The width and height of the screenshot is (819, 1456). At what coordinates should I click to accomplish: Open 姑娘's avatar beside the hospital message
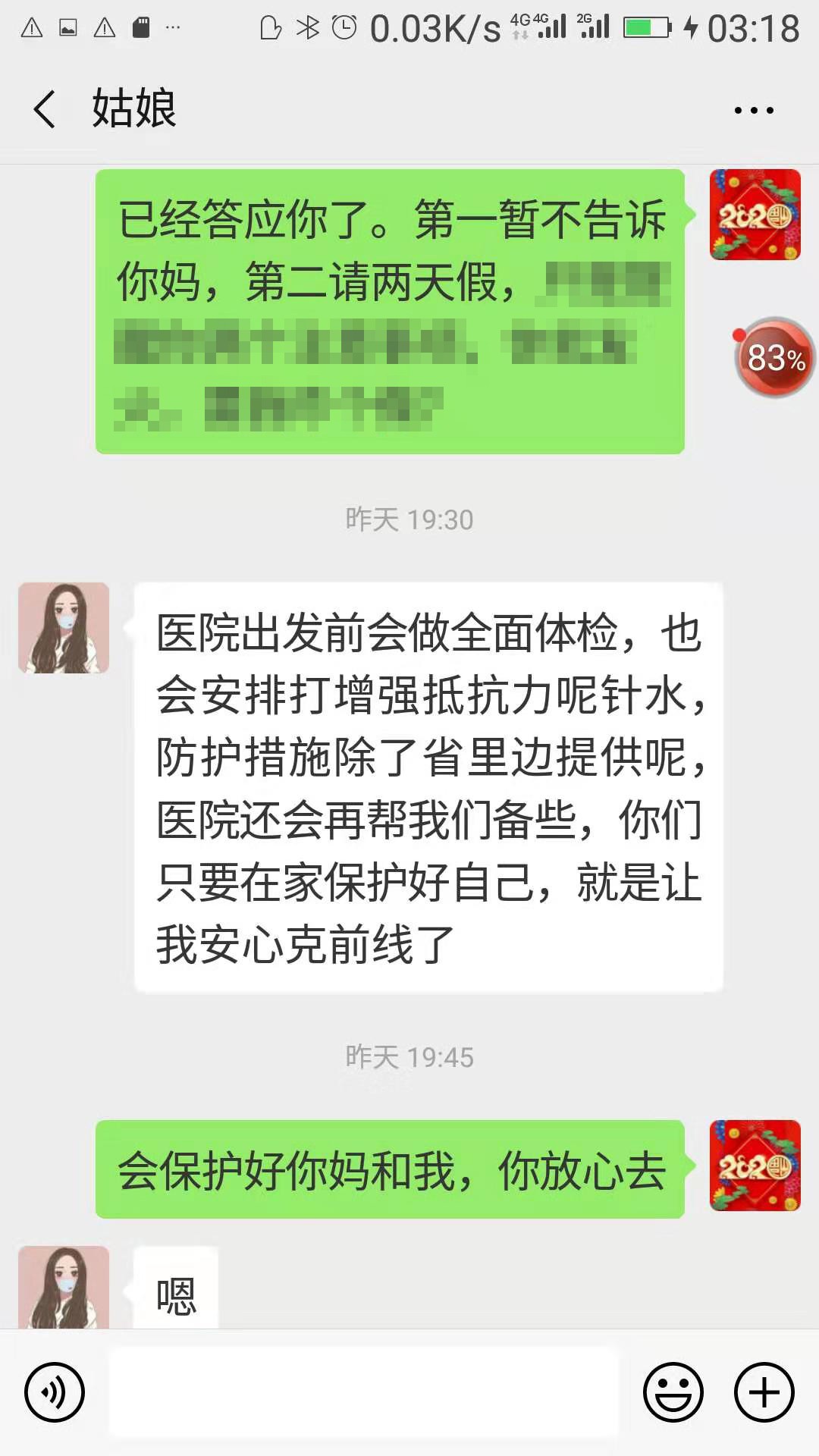tap(64, 628)
